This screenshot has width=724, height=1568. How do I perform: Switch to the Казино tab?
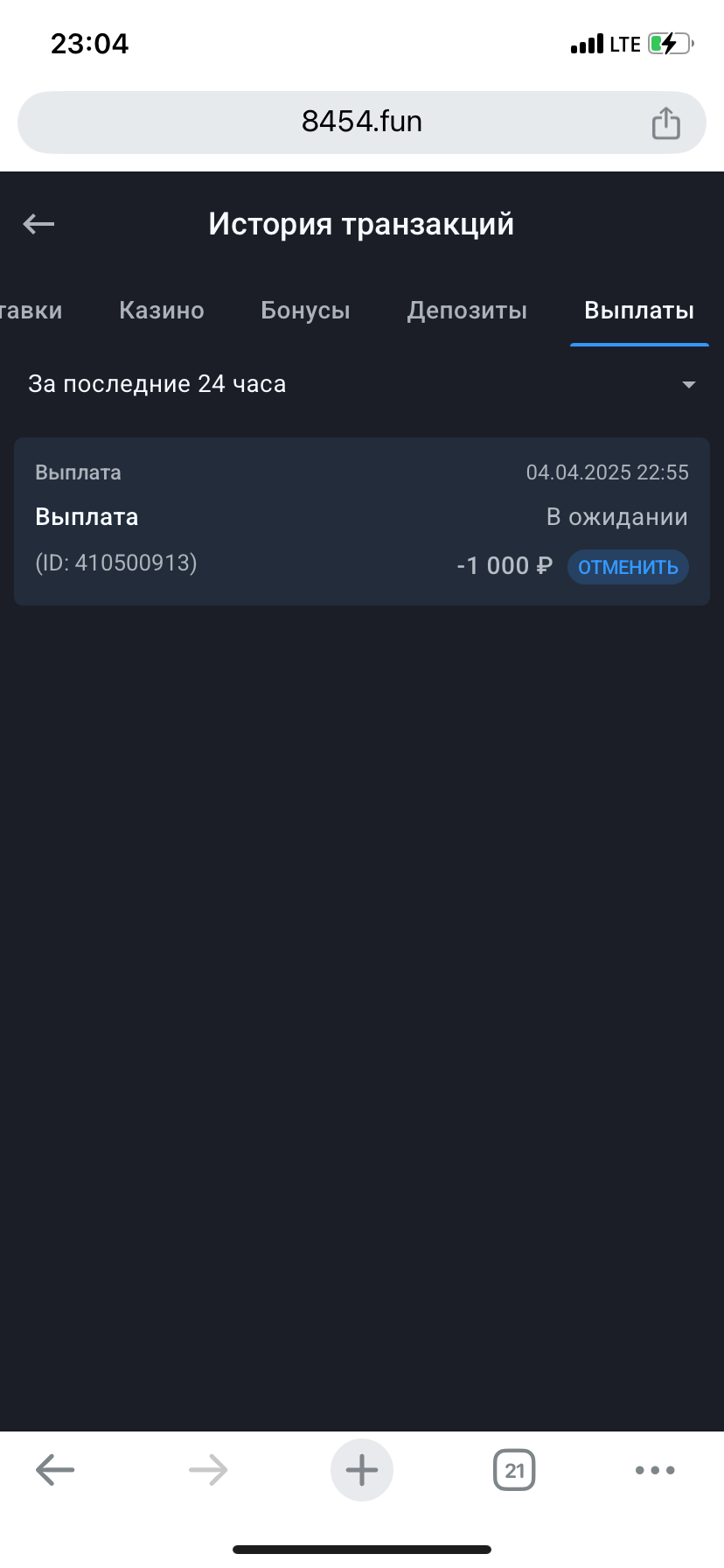(x=162, y=311)
